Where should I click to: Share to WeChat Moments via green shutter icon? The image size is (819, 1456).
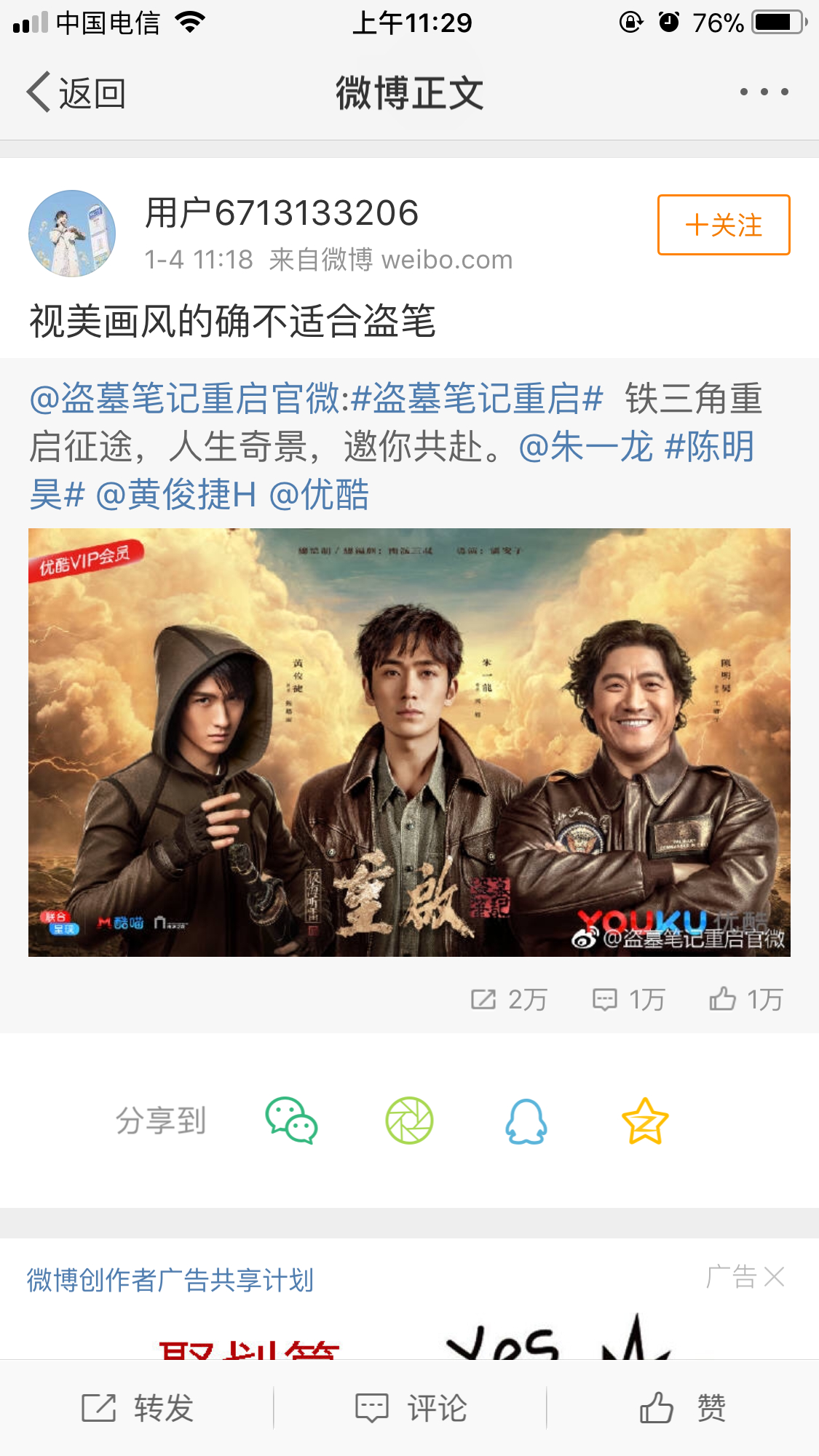(x=409, y=1121)
